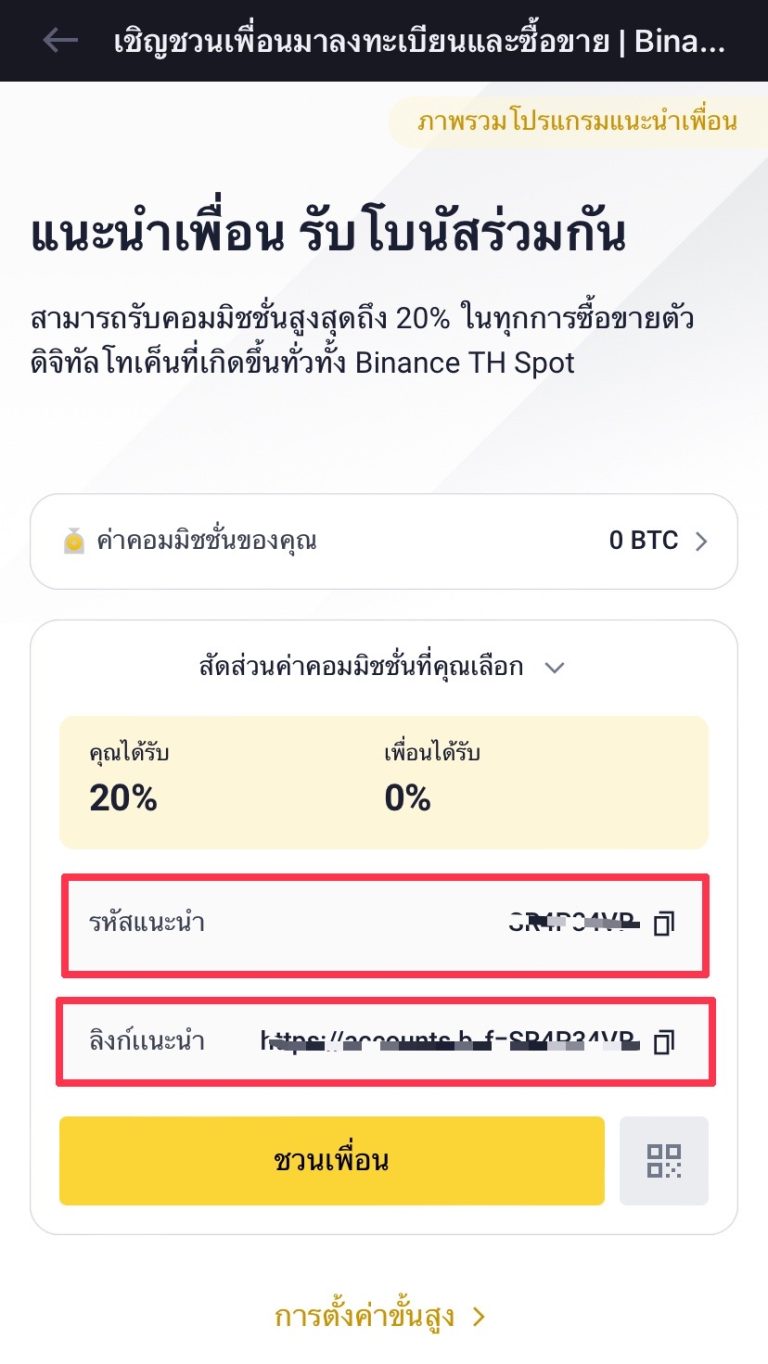
Task: Tap the back arrow in the header
Action: pyautogui.click(x=57, y=40)
